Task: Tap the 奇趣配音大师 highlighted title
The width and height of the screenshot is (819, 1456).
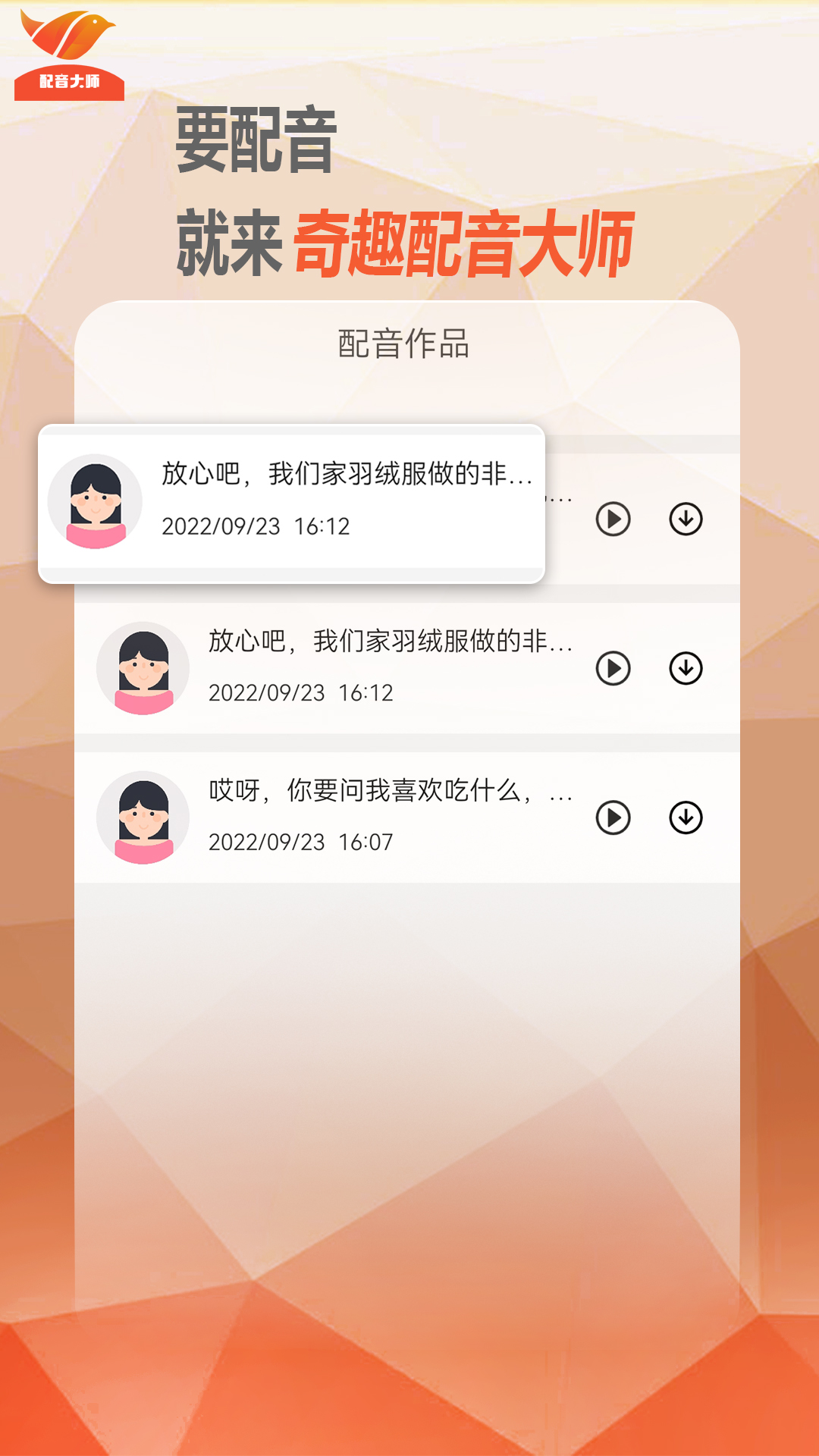Action: pos(469,241)
